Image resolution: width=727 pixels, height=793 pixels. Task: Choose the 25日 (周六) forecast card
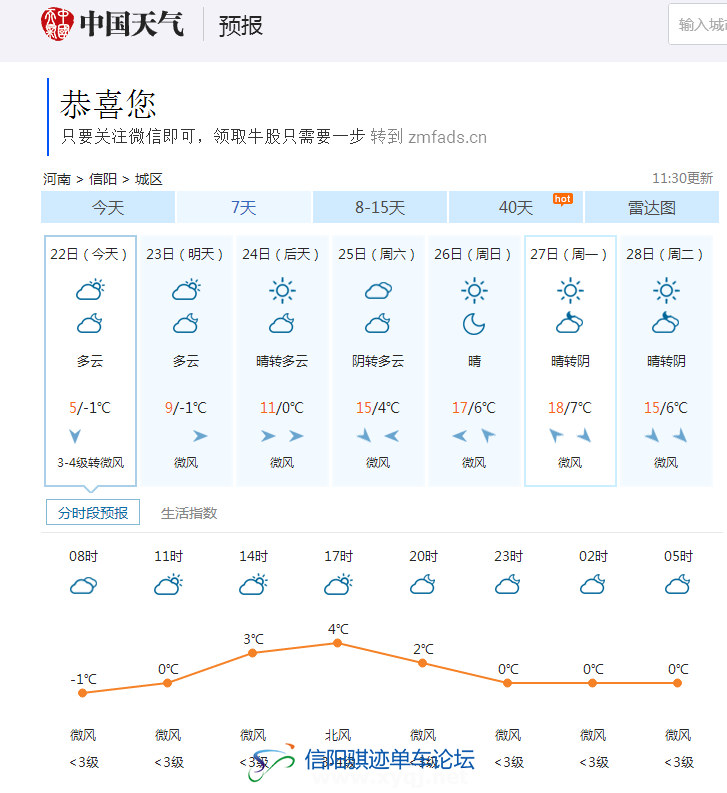(378, 361)
